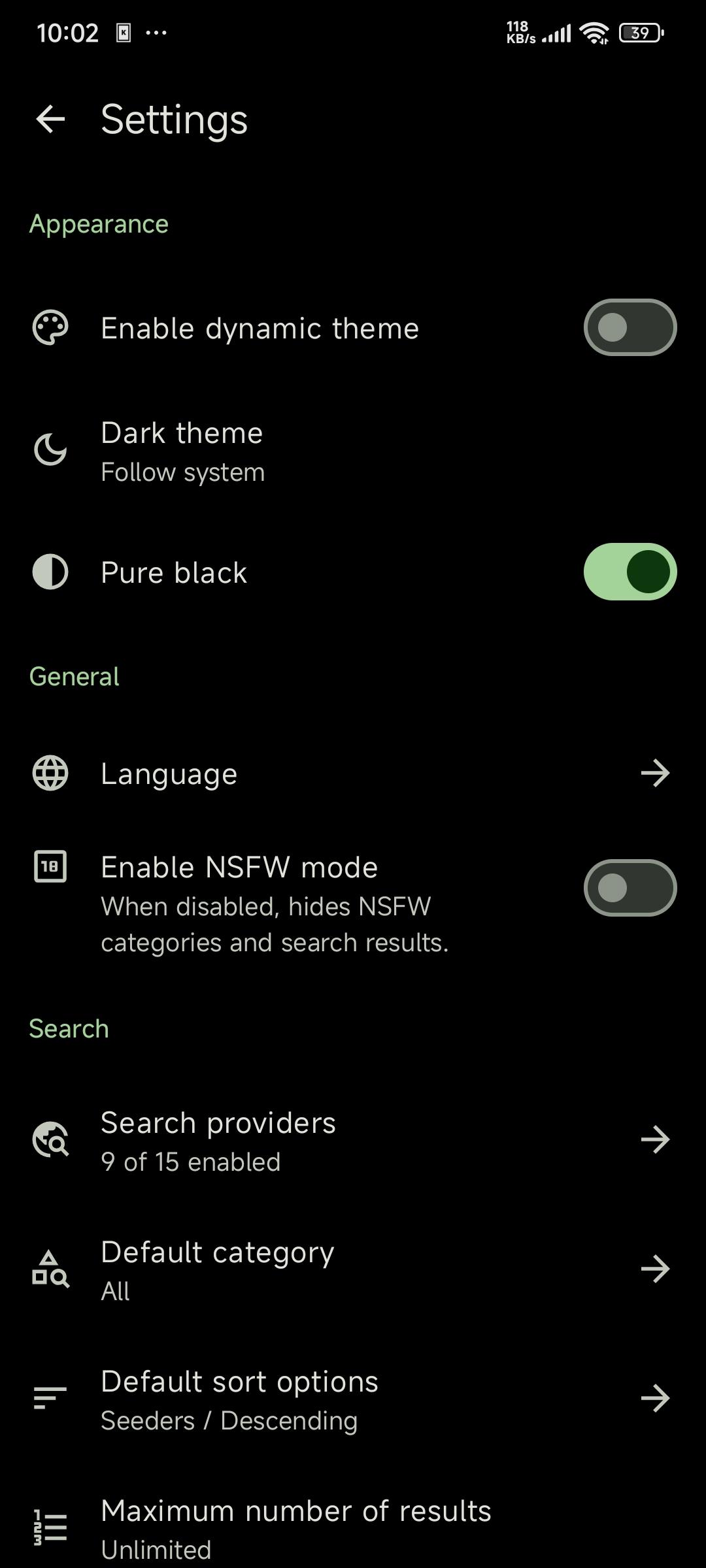Open Search providers list
Image resolution: width=706 pixels, height=1568 pixels.
[353, 1141]
